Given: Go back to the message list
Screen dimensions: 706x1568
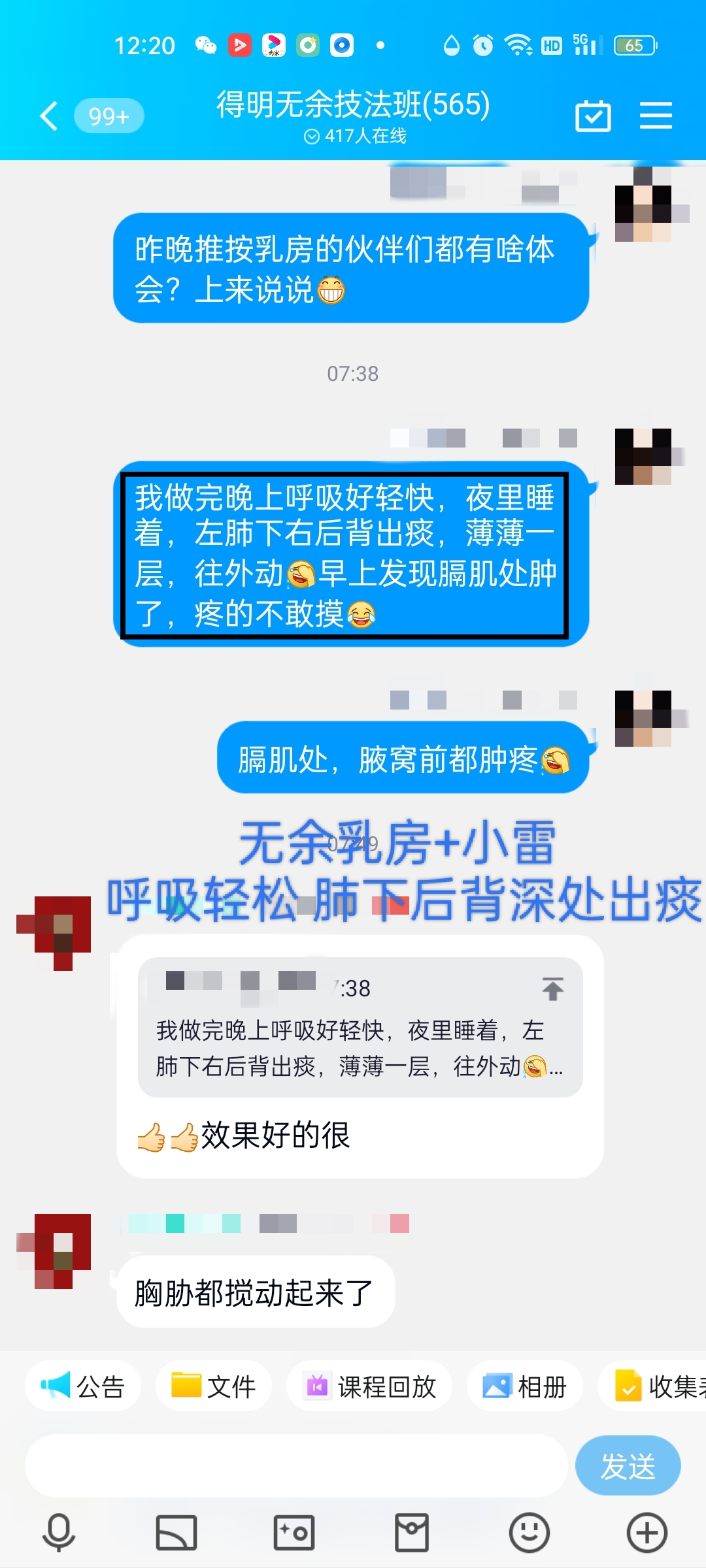Looking at the screenshot, I should point(50,116).
